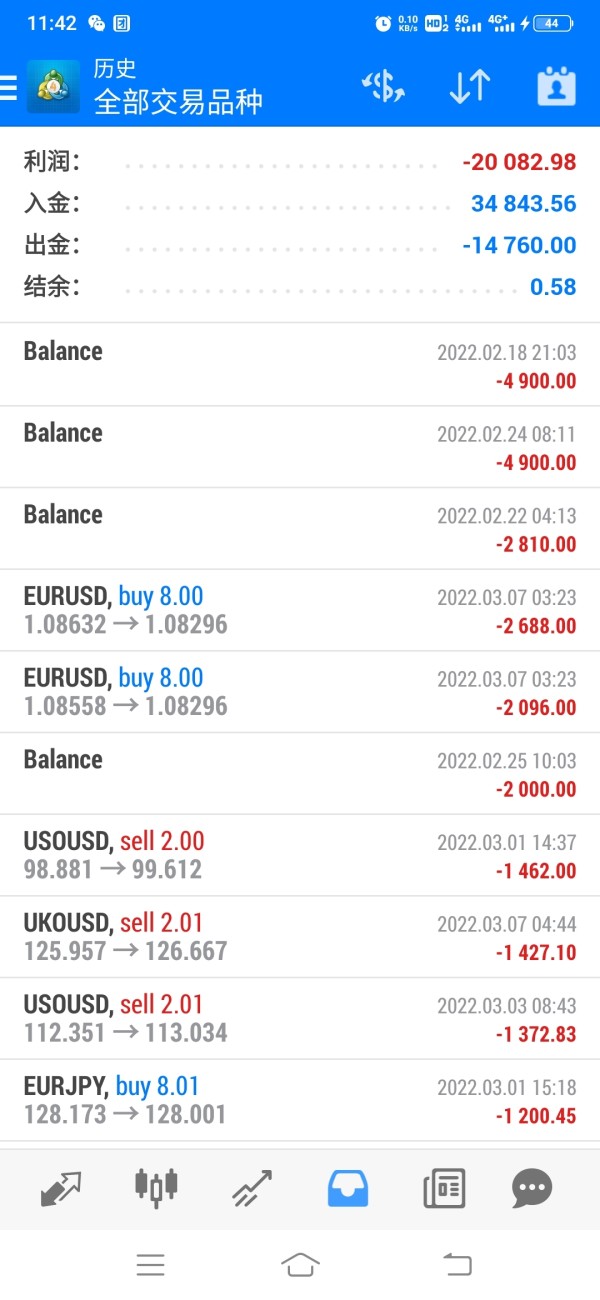Open the Balance entry of -2 000.00
Viewport: 600px width, 1300px height.
tap(300, 774)
